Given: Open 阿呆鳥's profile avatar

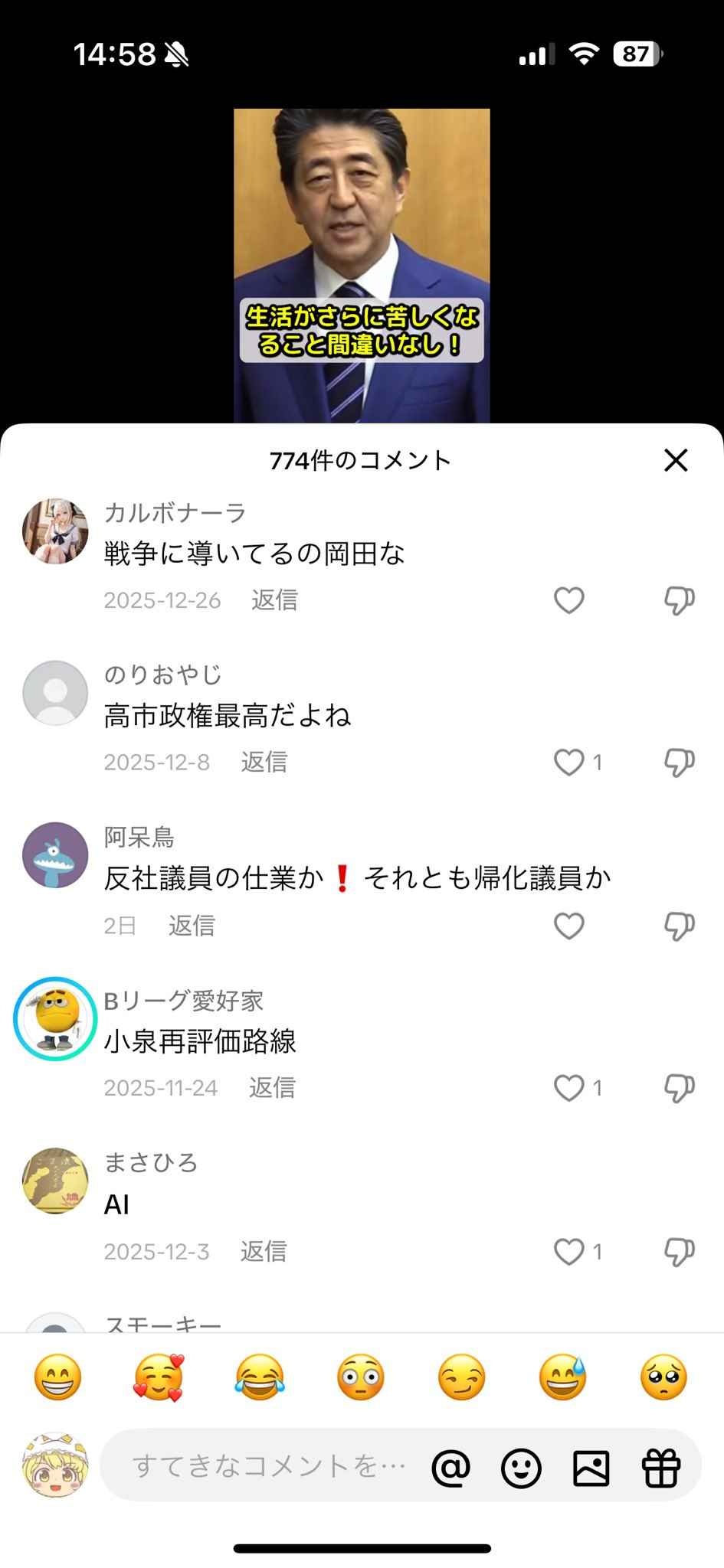Looking at the screenshot, I should point(55,855).
